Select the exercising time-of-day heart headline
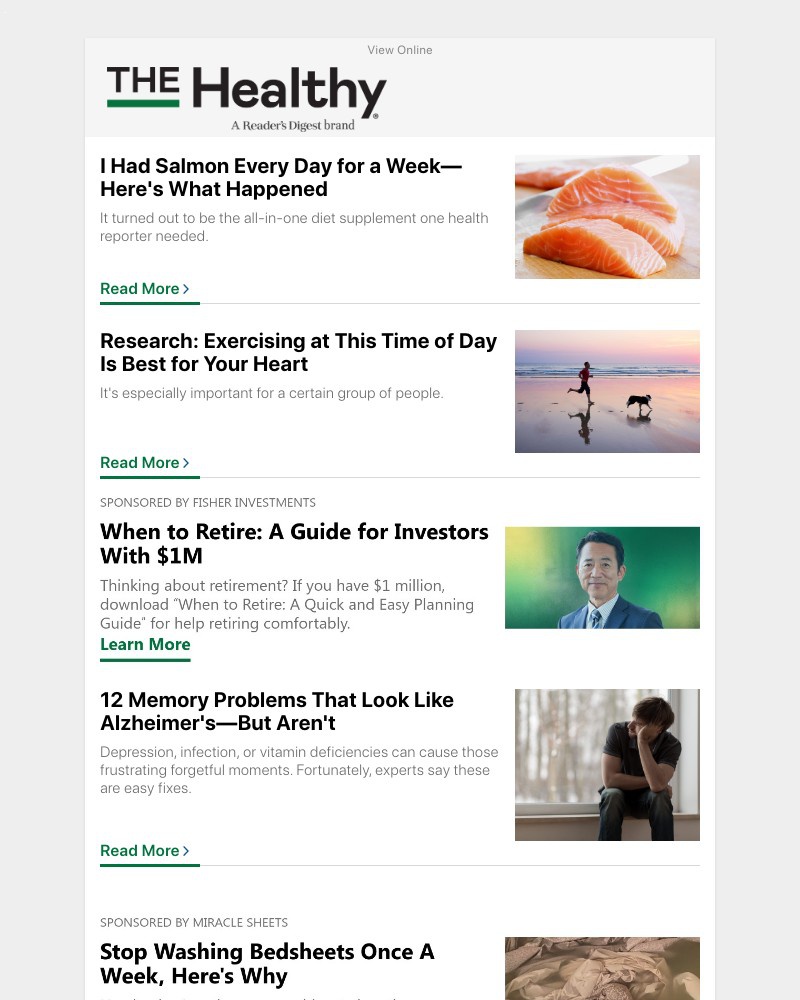The width and height of the screenshot is (800, 1000). [298, 354]
